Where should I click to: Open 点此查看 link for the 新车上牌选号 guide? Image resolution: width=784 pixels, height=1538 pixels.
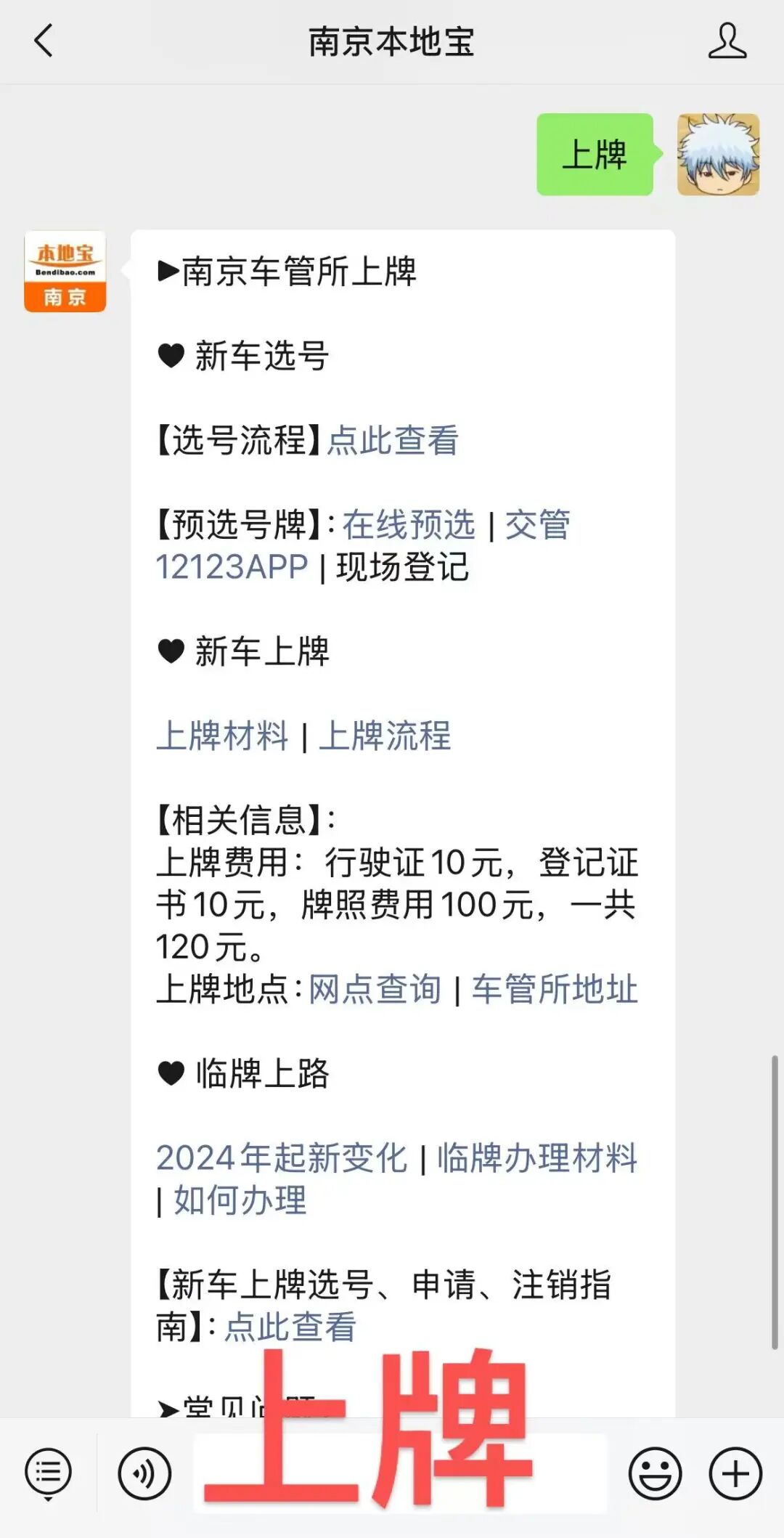[x=290, y=1327]
